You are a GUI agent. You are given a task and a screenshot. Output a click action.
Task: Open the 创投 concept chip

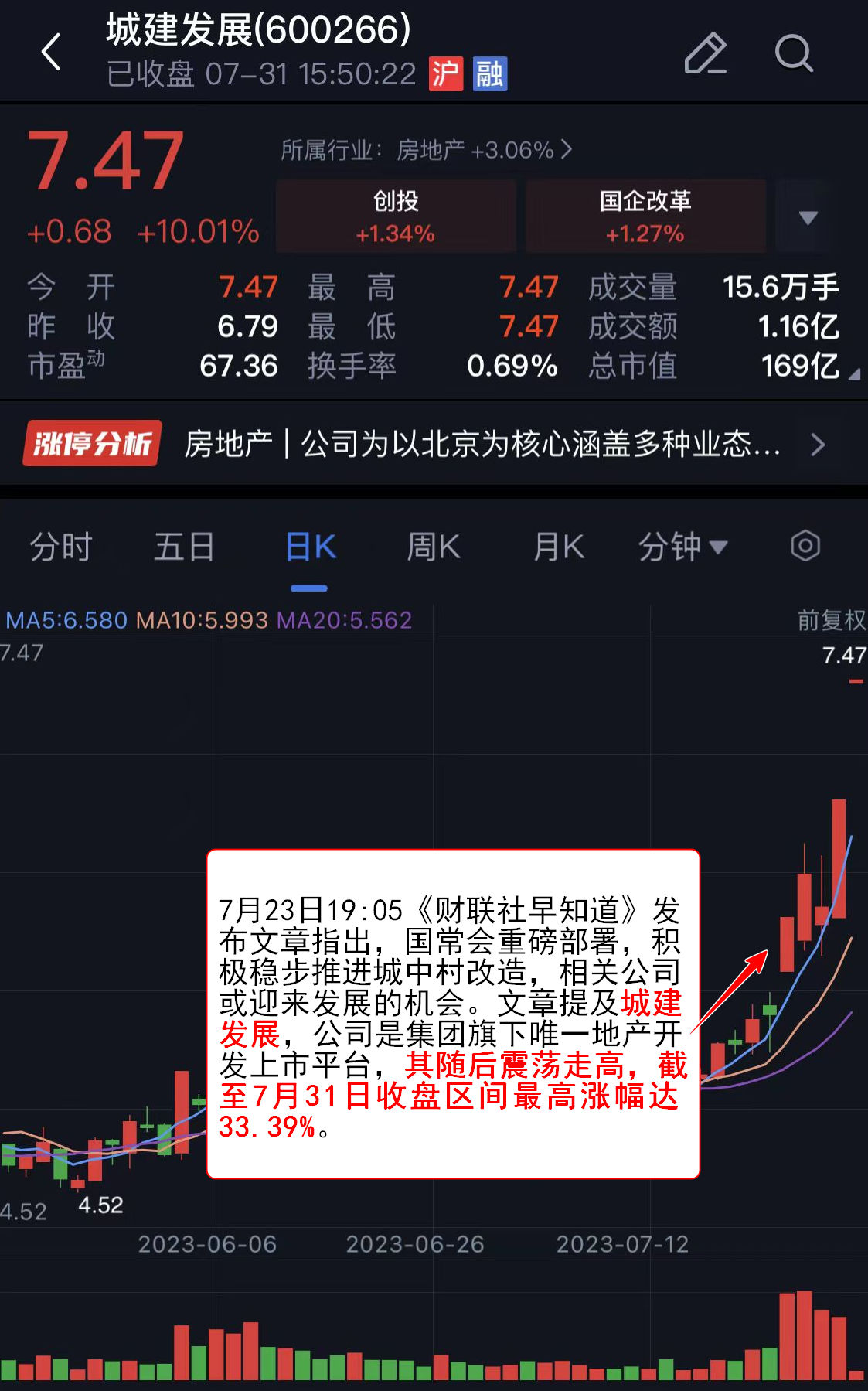(396, 216)
